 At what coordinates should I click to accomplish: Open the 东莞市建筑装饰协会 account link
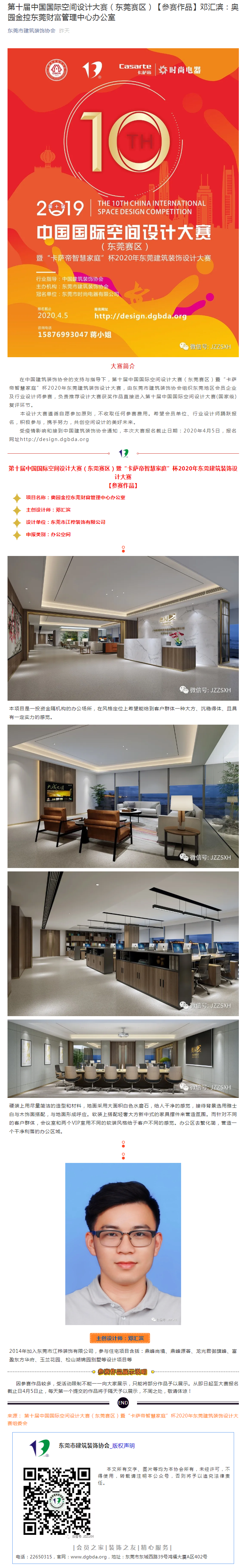pyautogui.click(x=31, y=30)
